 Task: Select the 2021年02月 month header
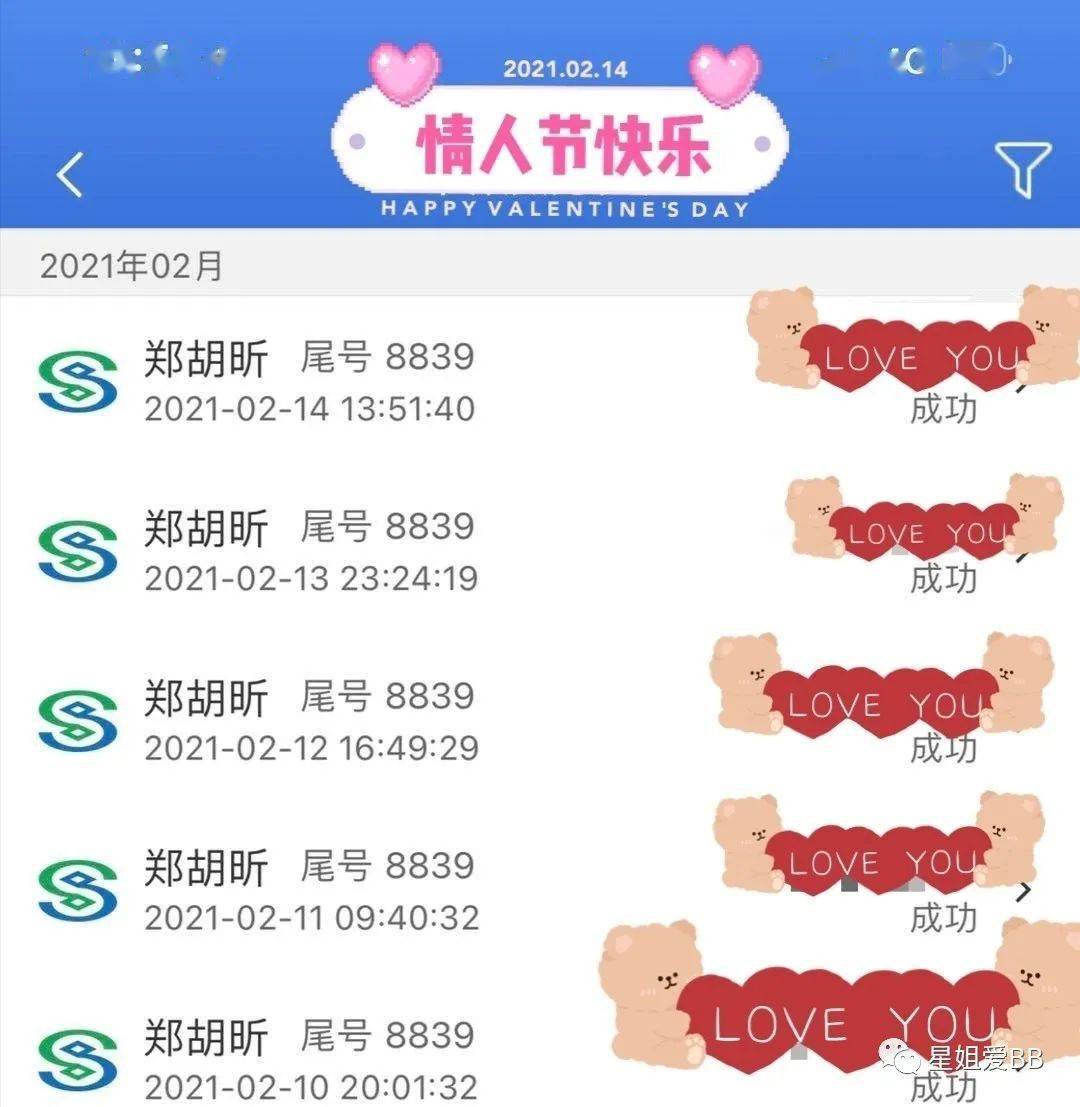(130, 267)
